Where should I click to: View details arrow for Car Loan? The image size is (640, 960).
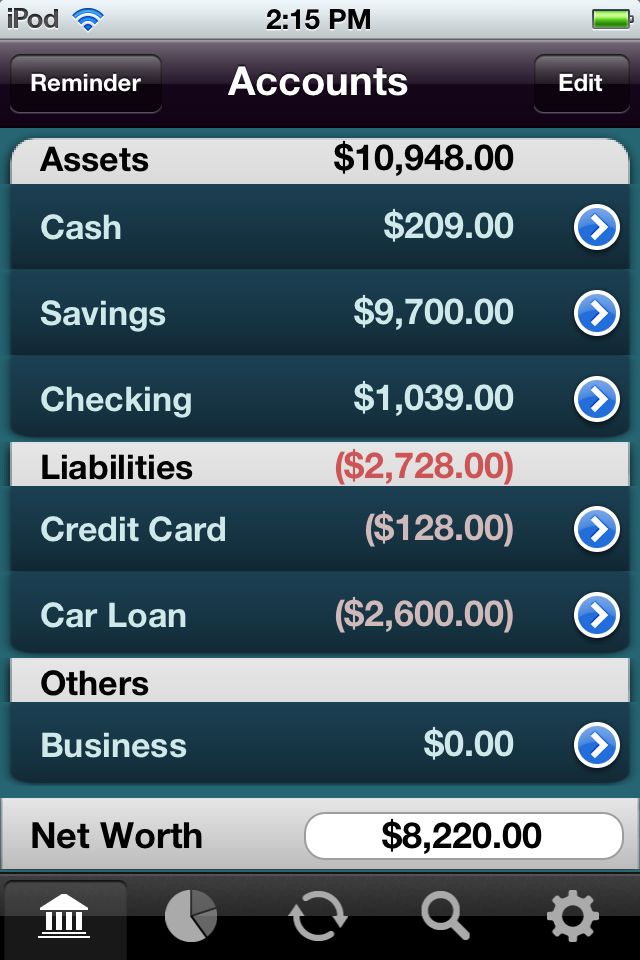(x=596, y=615)
